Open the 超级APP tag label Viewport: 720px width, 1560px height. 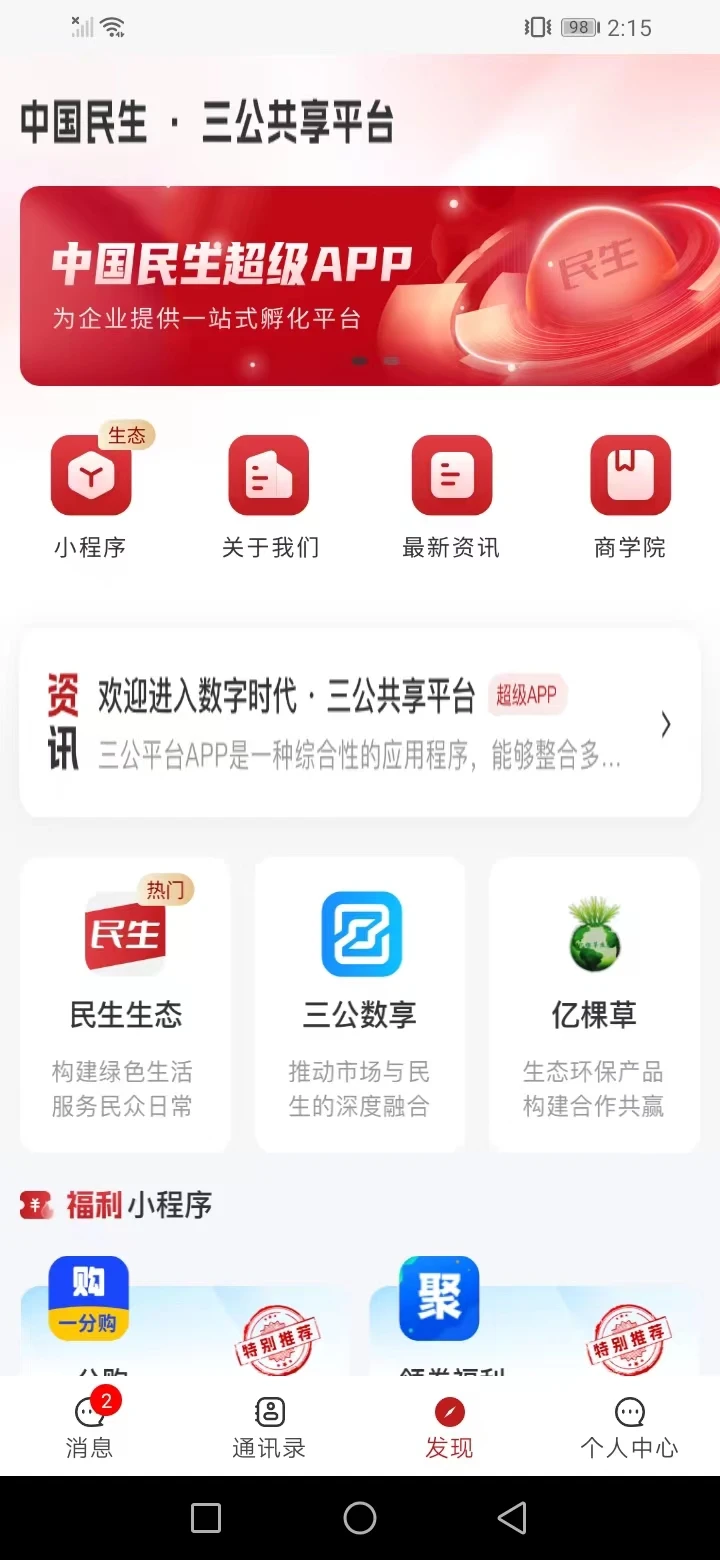coord(527,695)
